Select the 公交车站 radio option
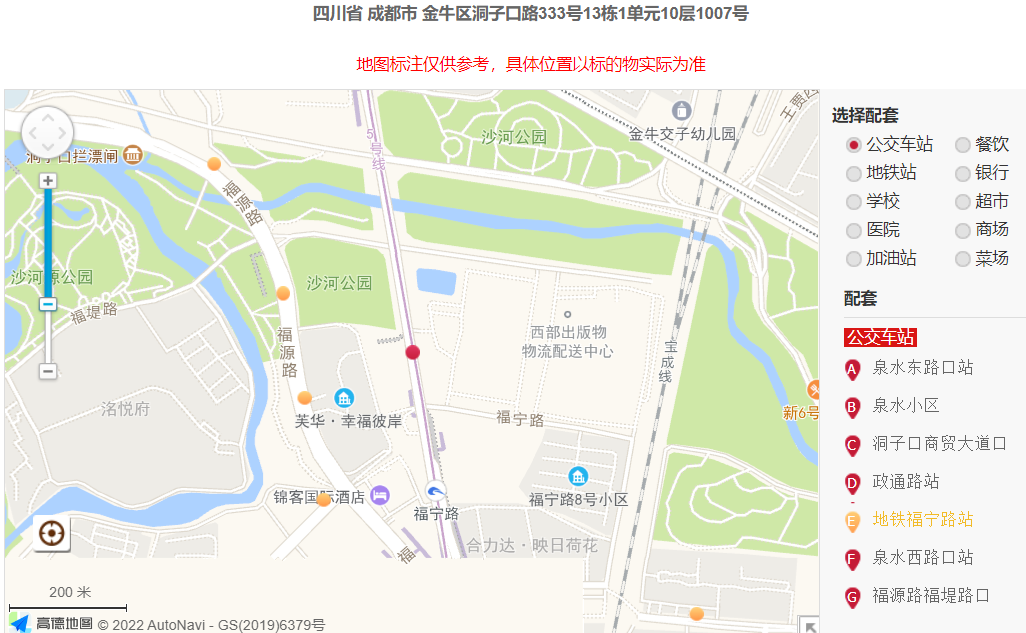 point(854,145)
